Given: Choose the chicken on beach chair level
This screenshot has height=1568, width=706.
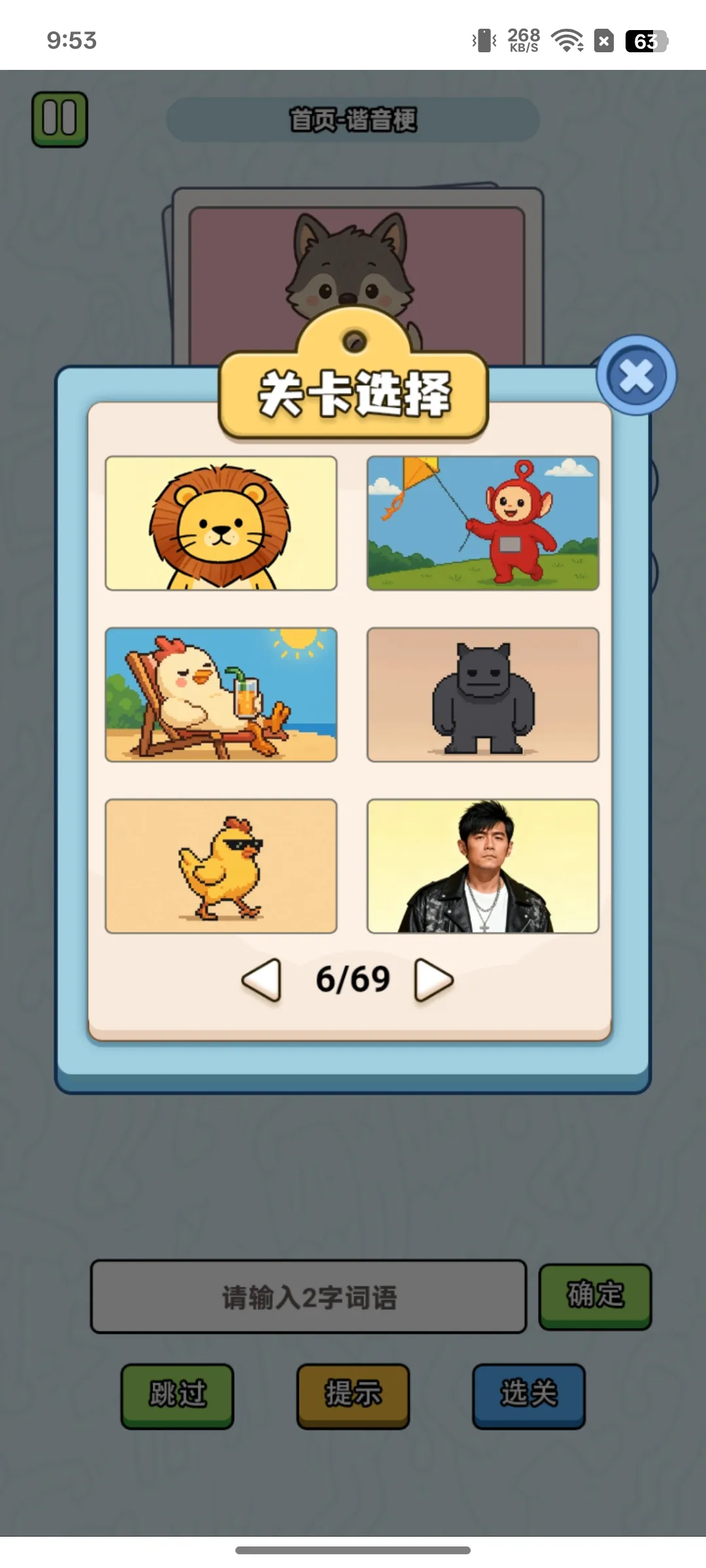Looking at the screenshot, I should click(x=221, y=694).
